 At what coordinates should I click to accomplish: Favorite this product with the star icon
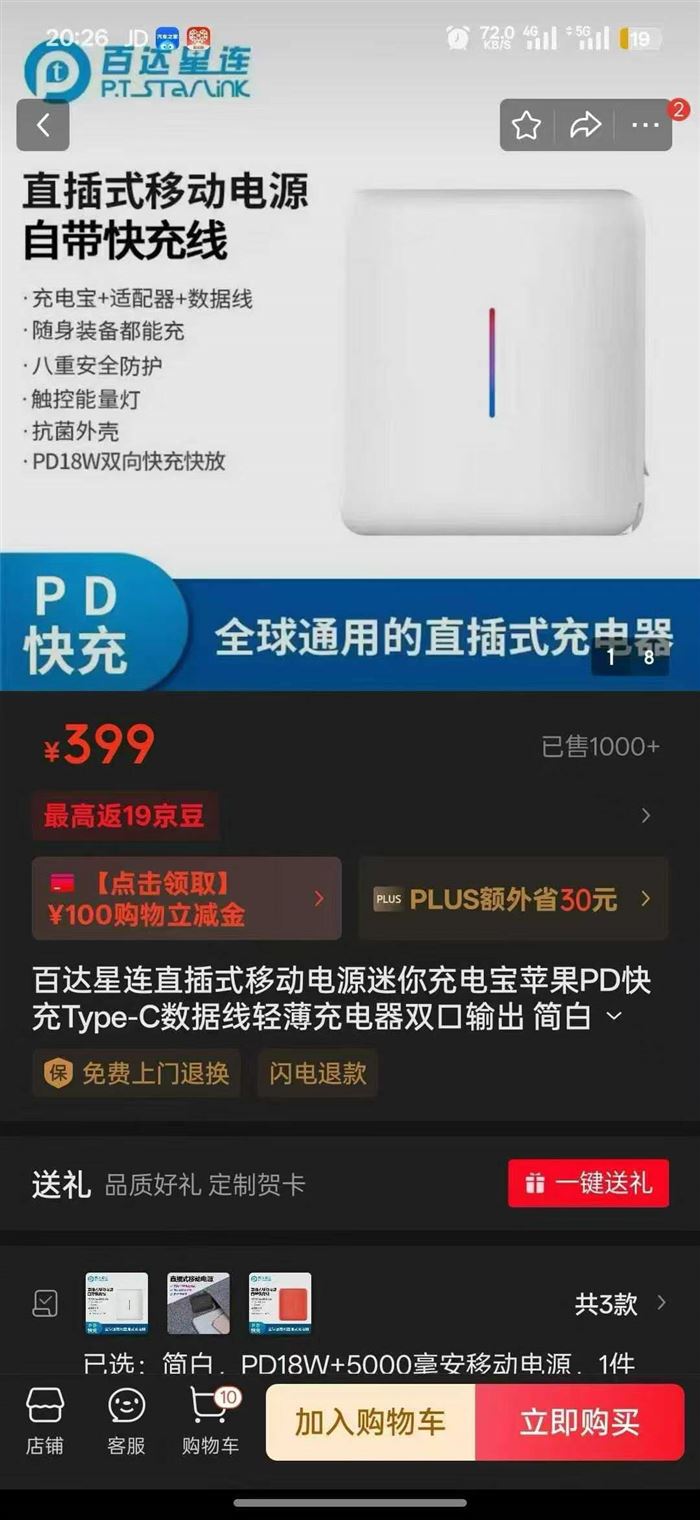pyautogui.click(x=526, y=125)
